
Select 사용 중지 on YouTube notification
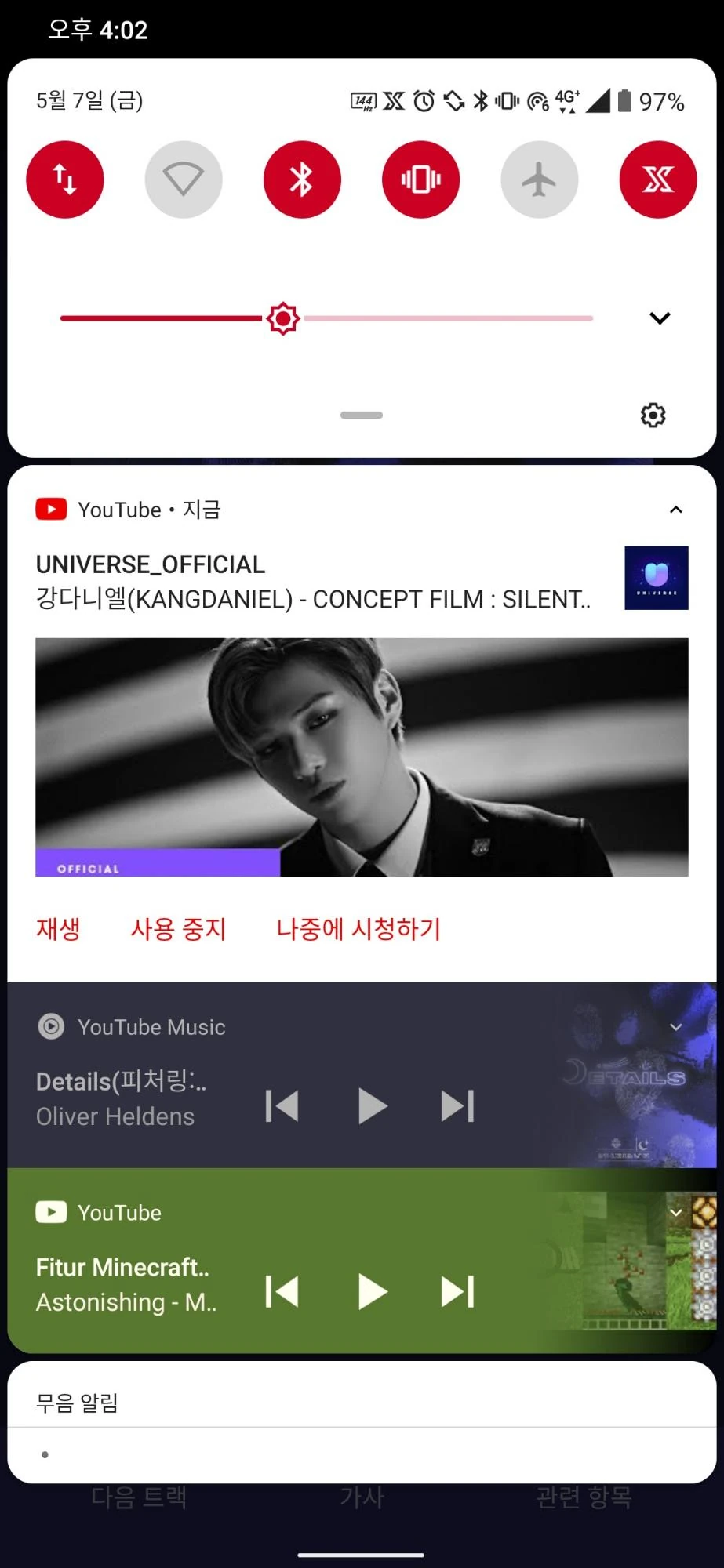tap(178, 929)
